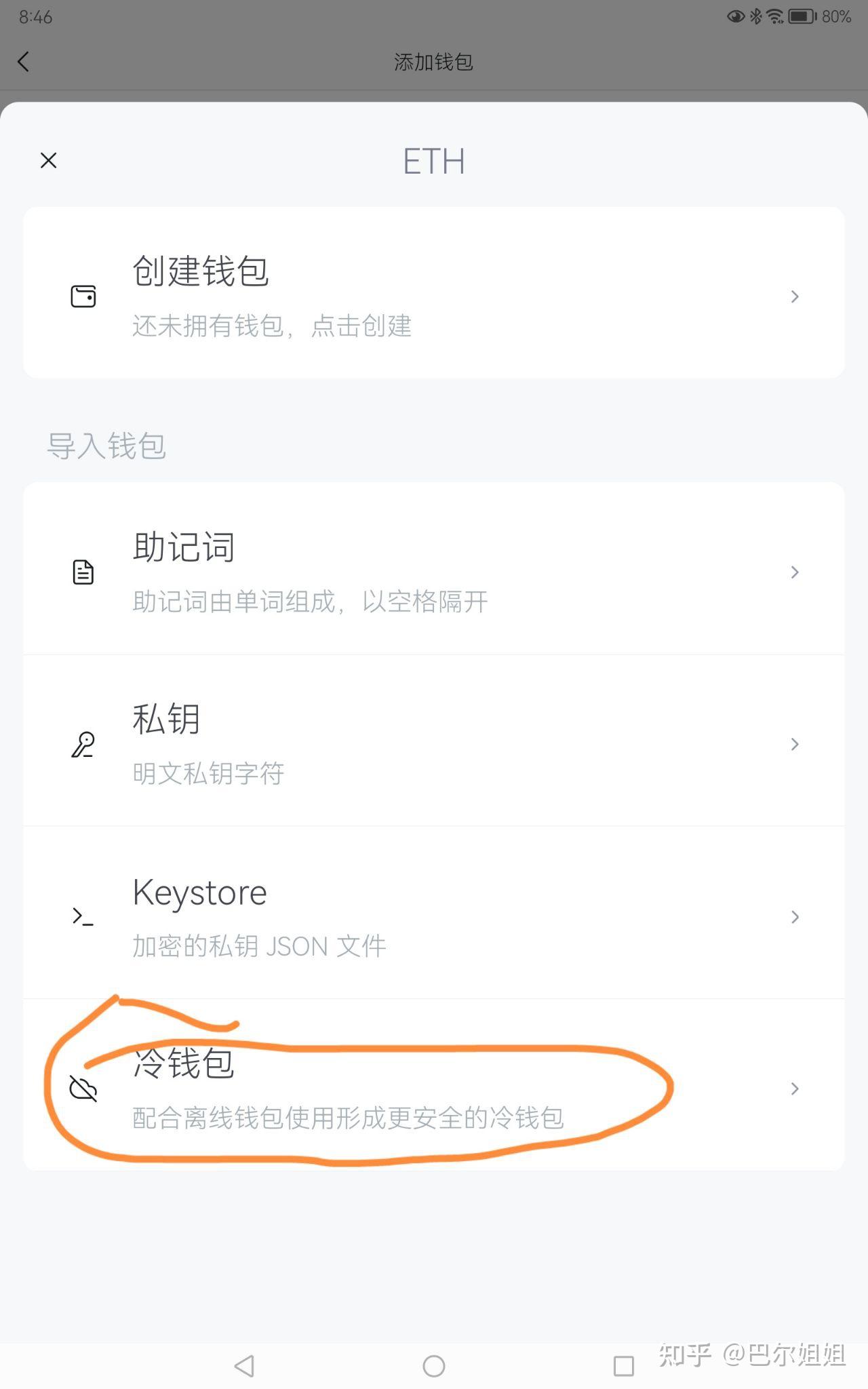Import wallet using 助记词
The width and height of the screenshot is (868, 1389).
tap(434, 569)
